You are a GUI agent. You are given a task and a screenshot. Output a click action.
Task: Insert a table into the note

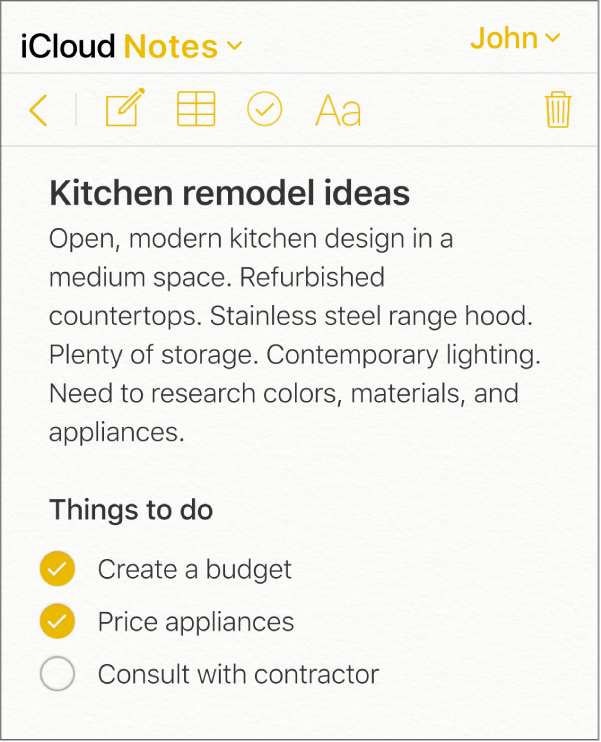pyautogui.click(x=196, y=110)
